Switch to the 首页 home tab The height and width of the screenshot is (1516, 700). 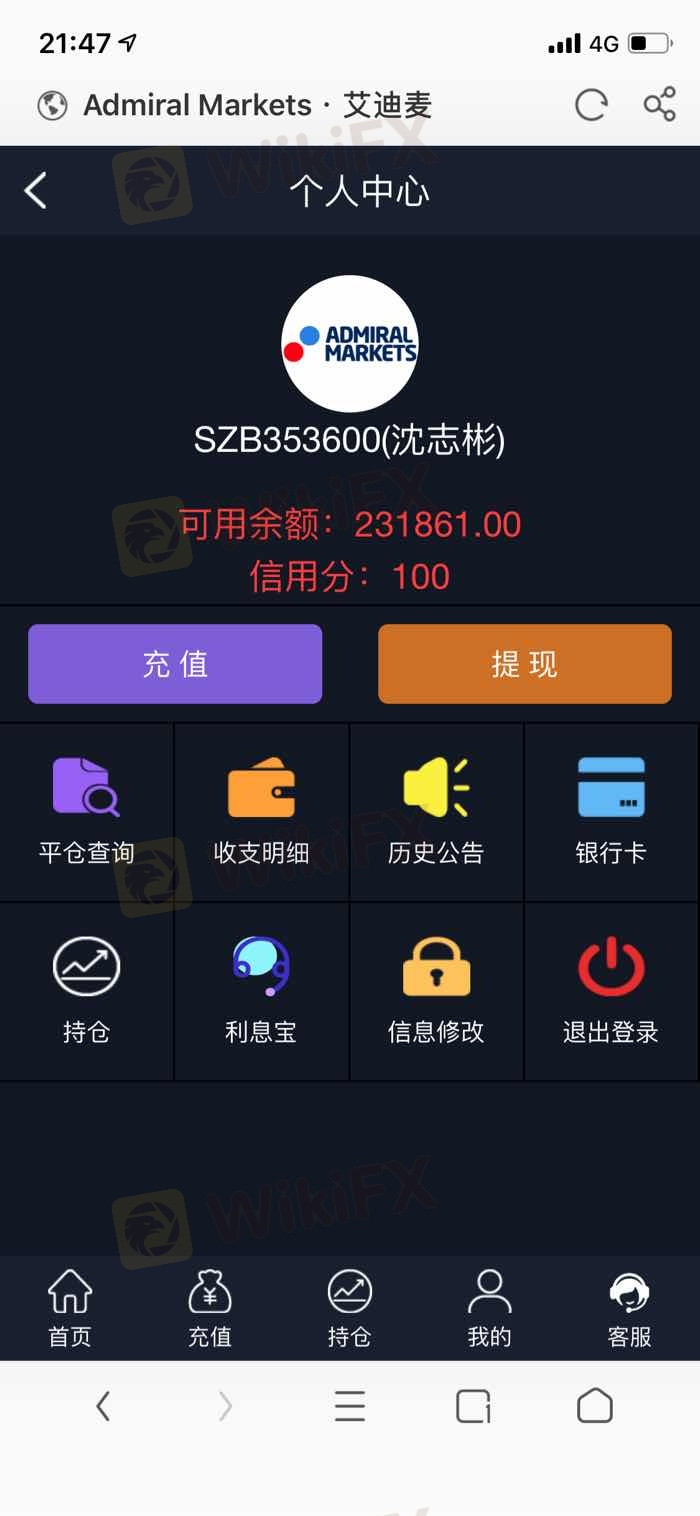[x=70, y=1308]
